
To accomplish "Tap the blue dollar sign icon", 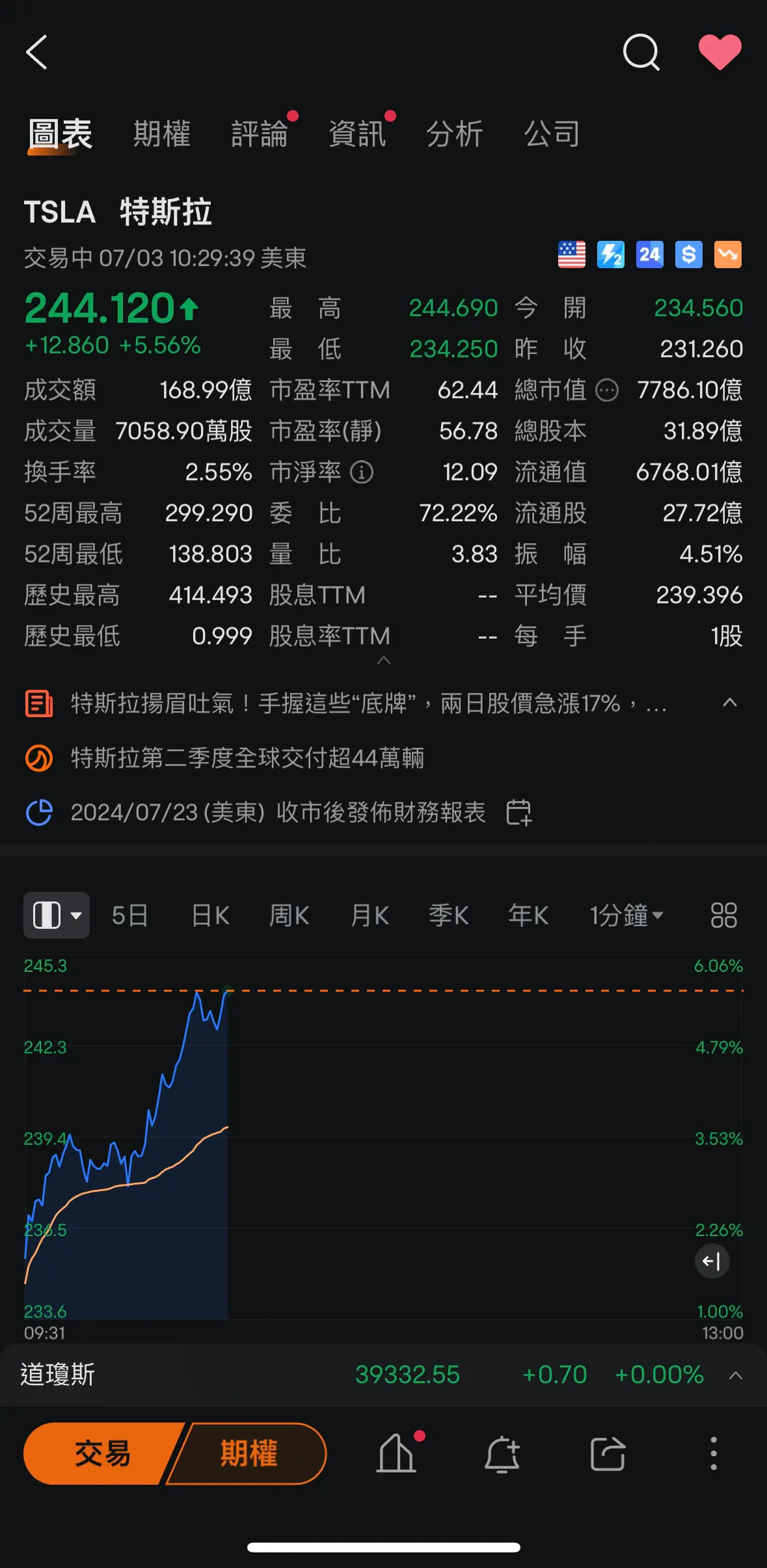I will [x=688, y=254].
